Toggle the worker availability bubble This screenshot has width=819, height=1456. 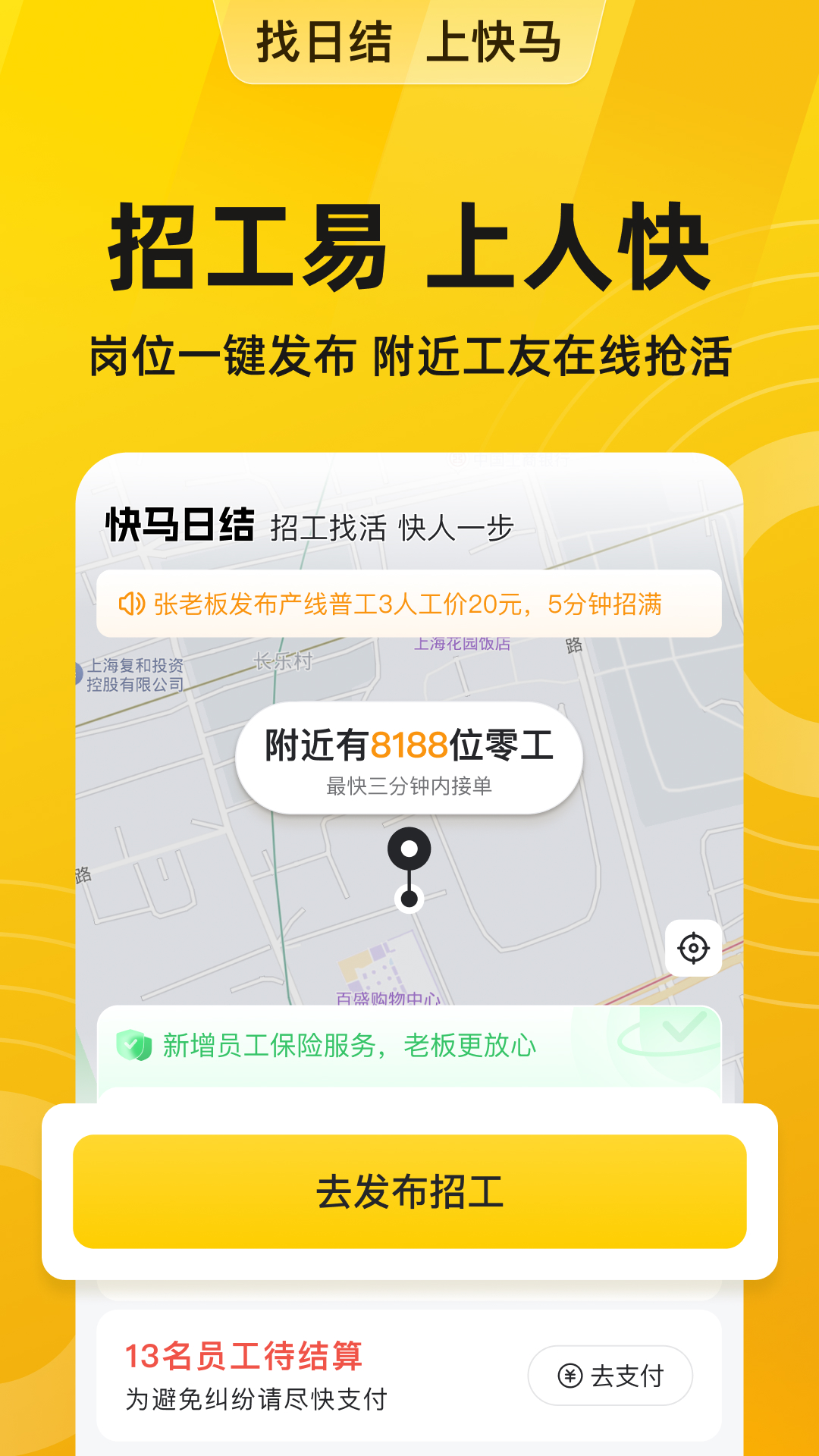coord(409,758)
